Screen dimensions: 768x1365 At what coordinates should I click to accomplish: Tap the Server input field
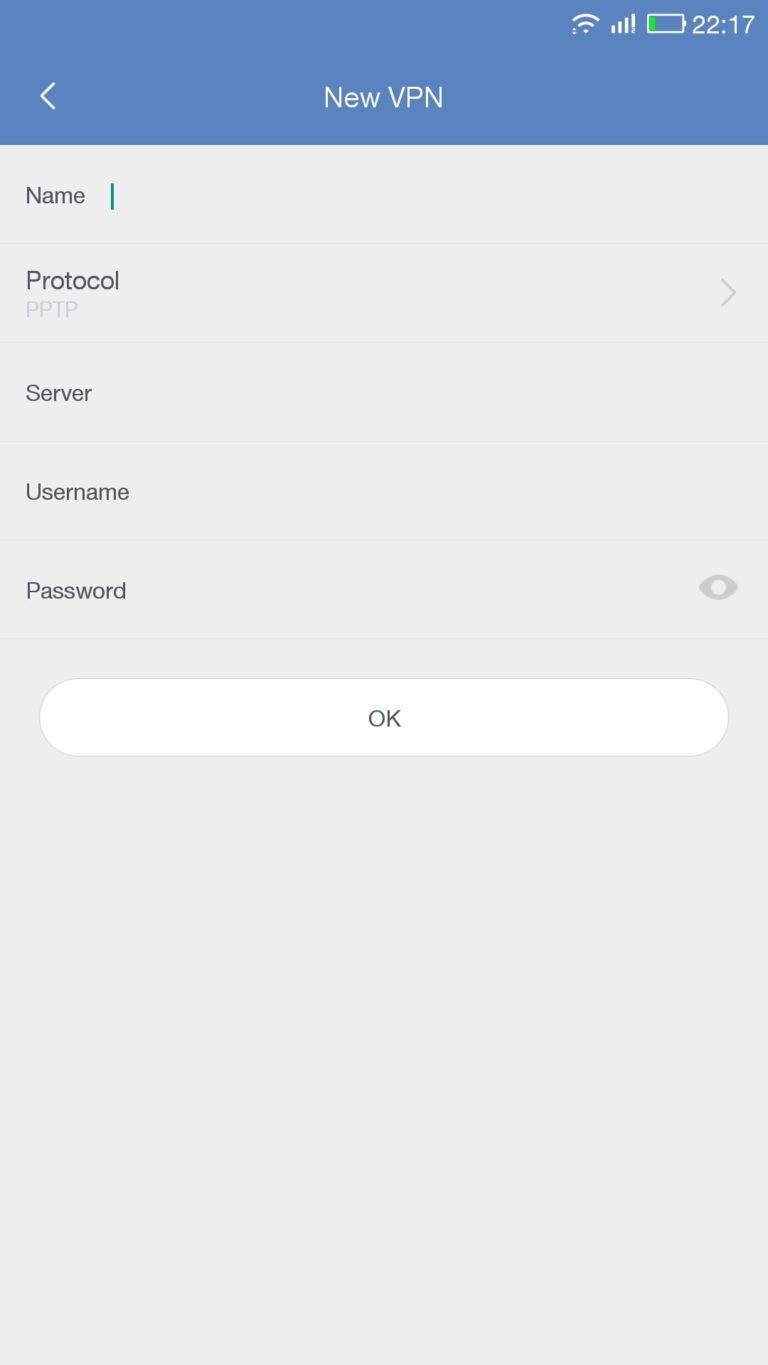coord(384,393)
